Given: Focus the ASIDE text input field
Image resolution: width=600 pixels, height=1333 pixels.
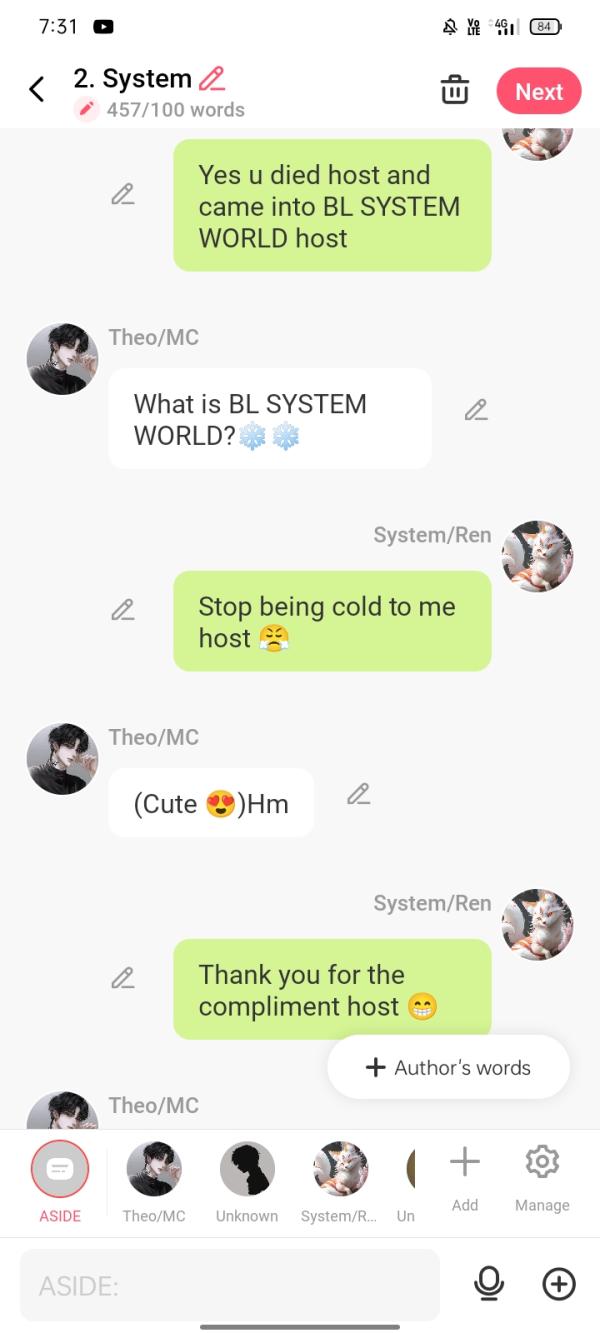Looking at the screenshot, I should click(x=230, y=1285).
